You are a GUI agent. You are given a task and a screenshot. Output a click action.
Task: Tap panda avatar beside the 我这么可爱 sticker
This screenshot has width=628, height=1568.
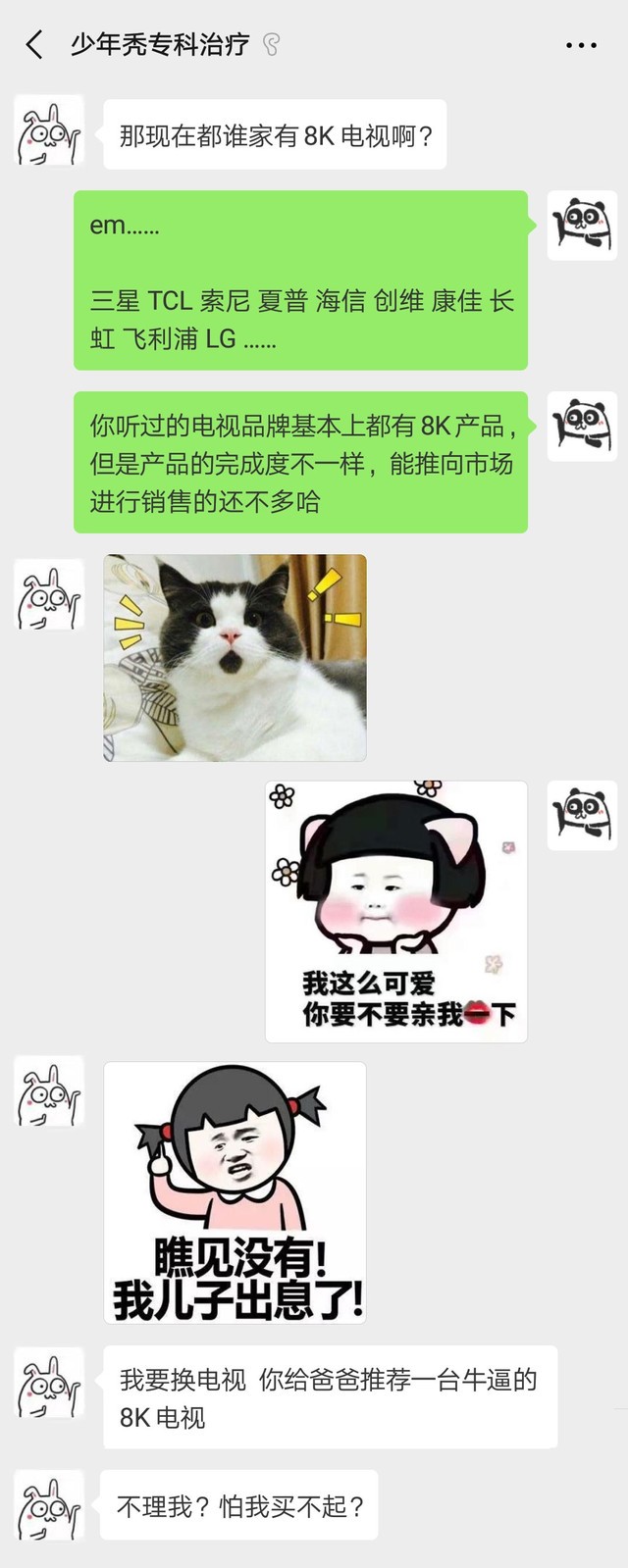[582, 815]
